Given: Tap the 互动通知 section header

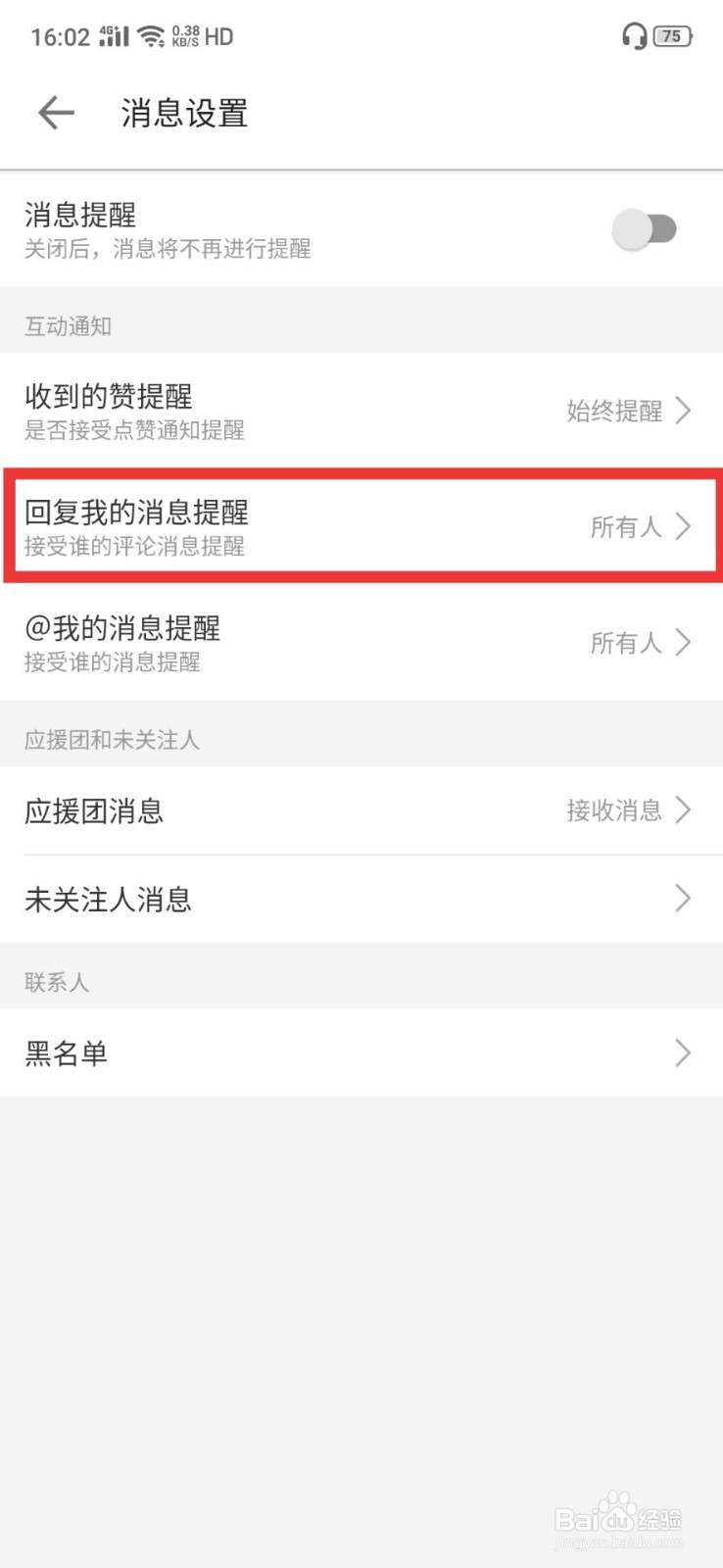Looking at the screenshot, I should click(x=67, y=325).
